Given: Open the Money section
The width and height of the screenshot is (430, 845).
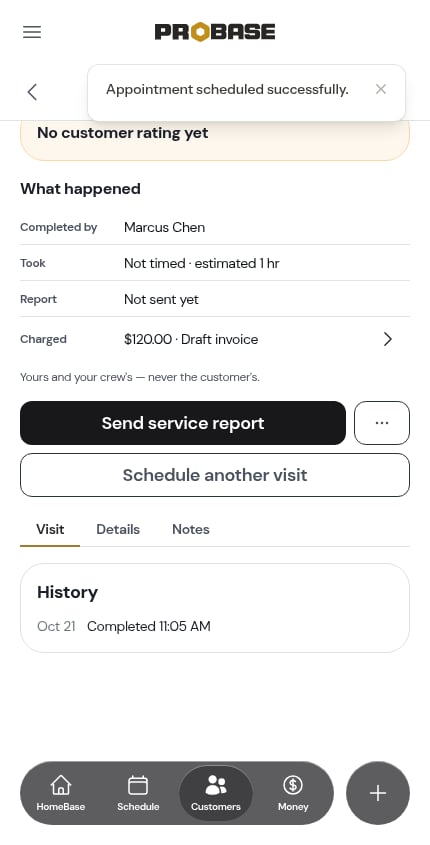Looking at the screenshot, I should pyautogui.click(x=293, y=793).
